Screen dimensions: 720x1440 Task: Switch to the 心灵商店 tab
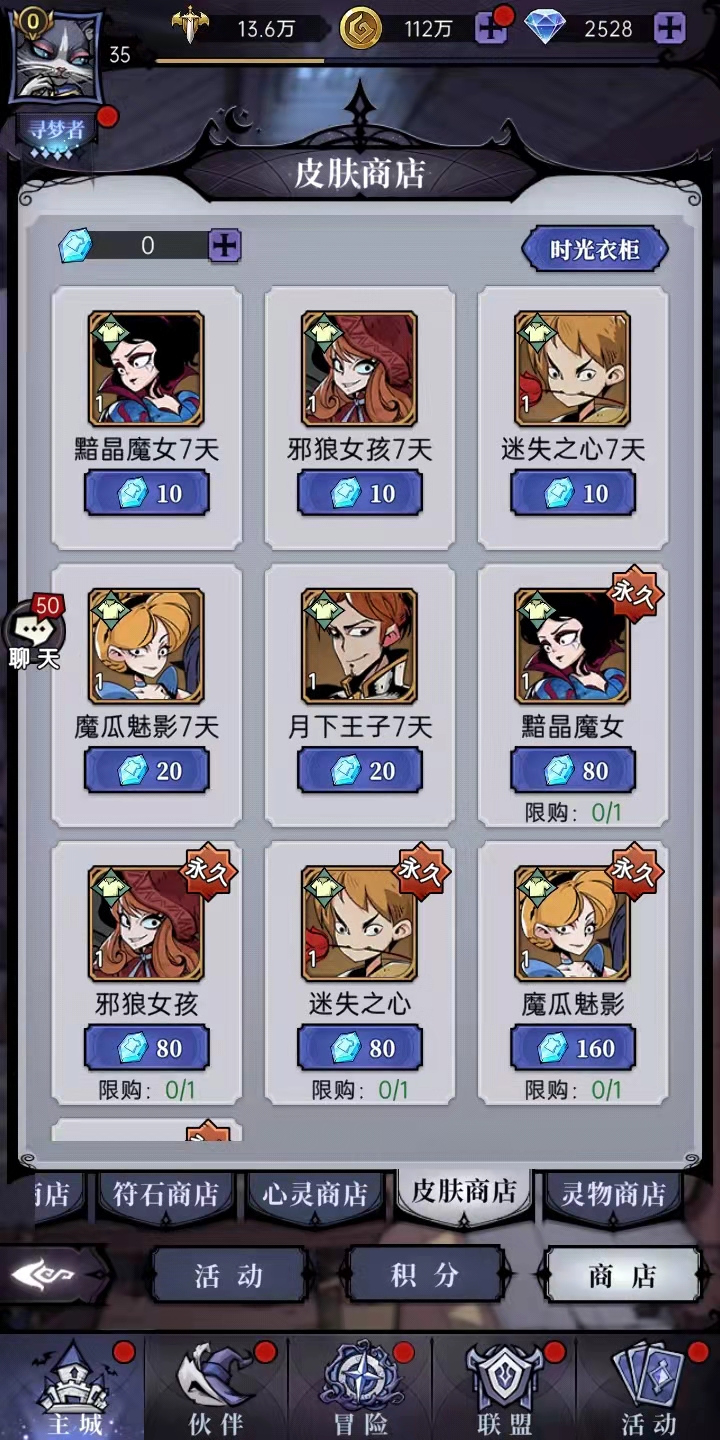pyautogui.click(x=315, y=1194)
